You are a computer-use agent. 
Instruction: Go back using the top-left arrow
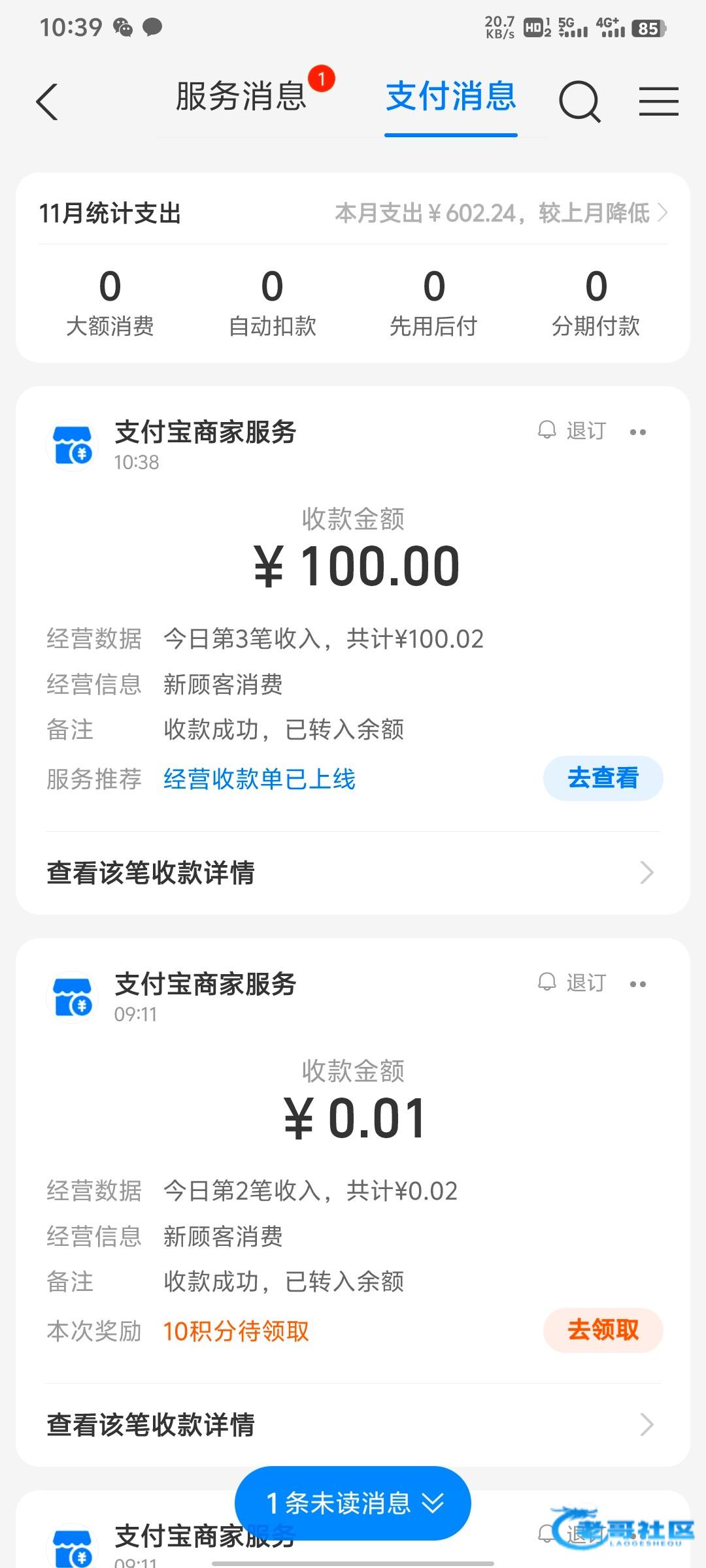pyautogui.click(x=47, y=102)
